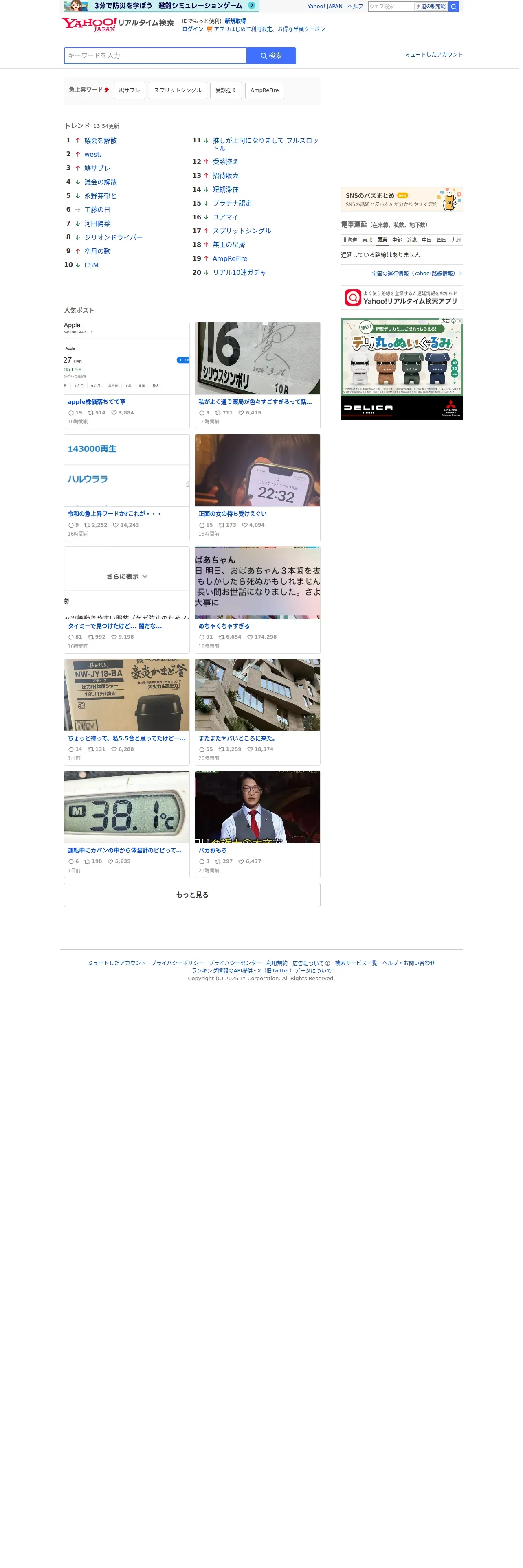Tap the keyword search input field
Viewport: 523px width, 1568px height.
(156, 55)
